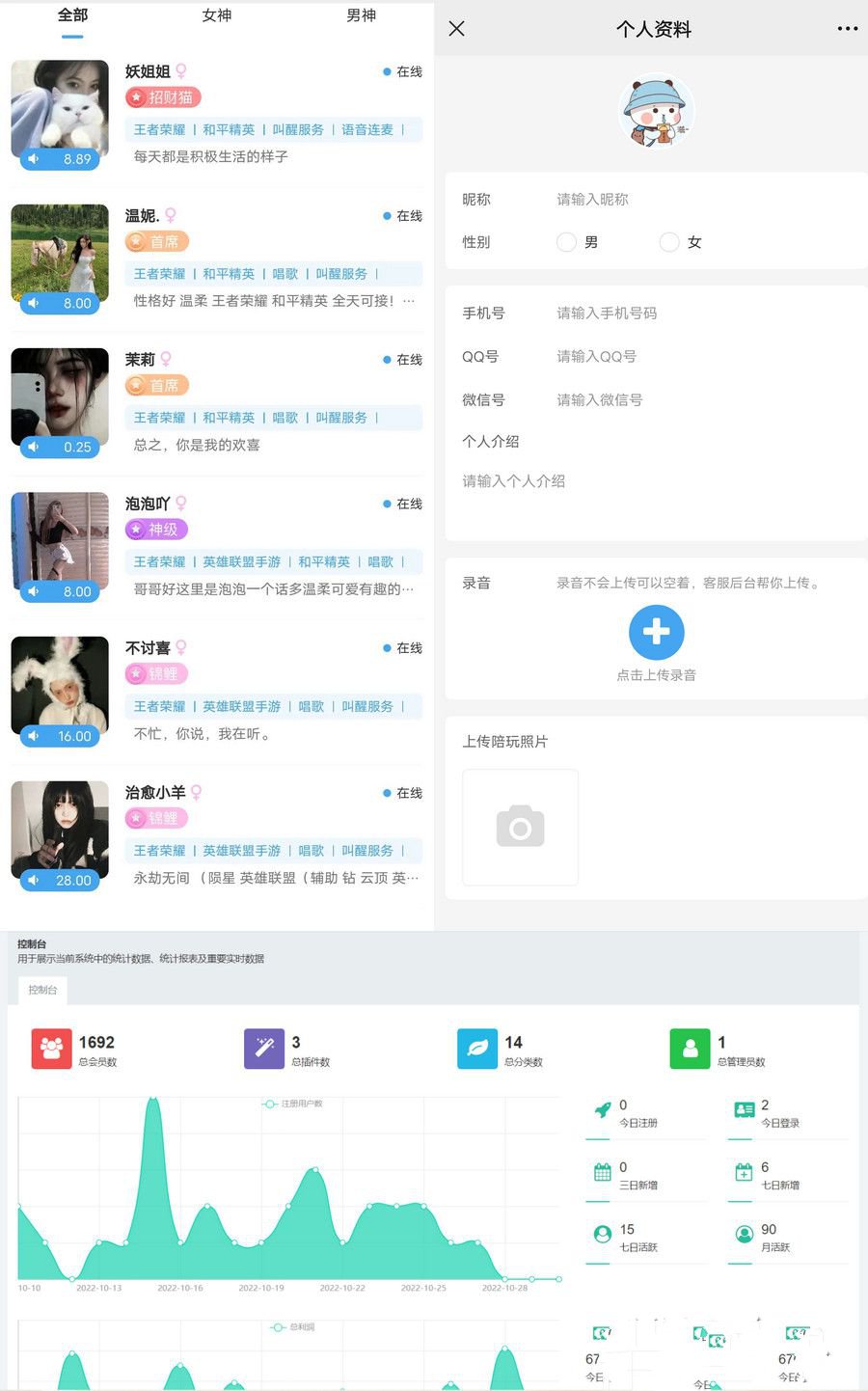The image size is (868, 1391).
Task: Open the 王者荣耀 tag on 妖姐姐's card
Action: [158, 130]
